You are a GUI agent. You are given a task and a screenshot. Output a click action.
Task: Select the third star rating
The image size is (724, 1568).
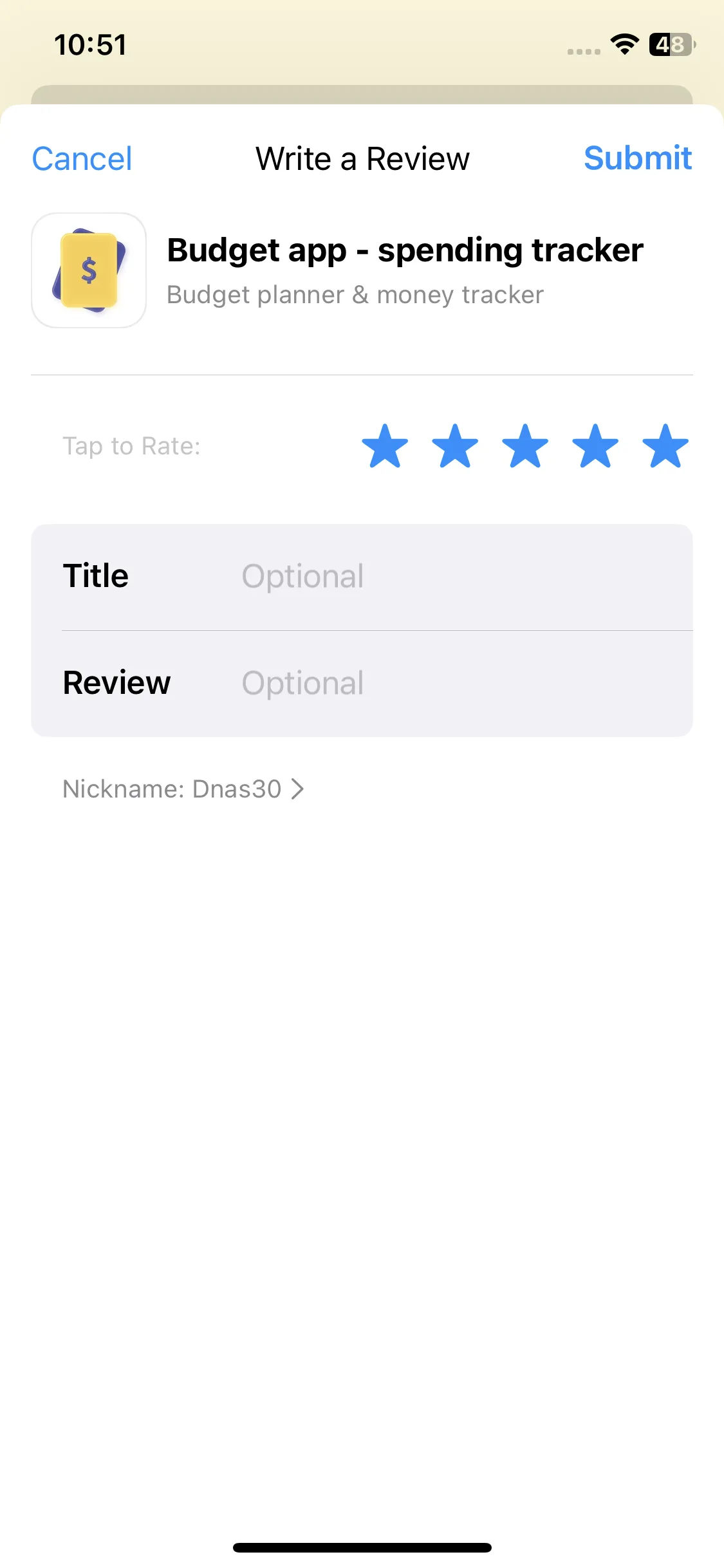point(525,446)
